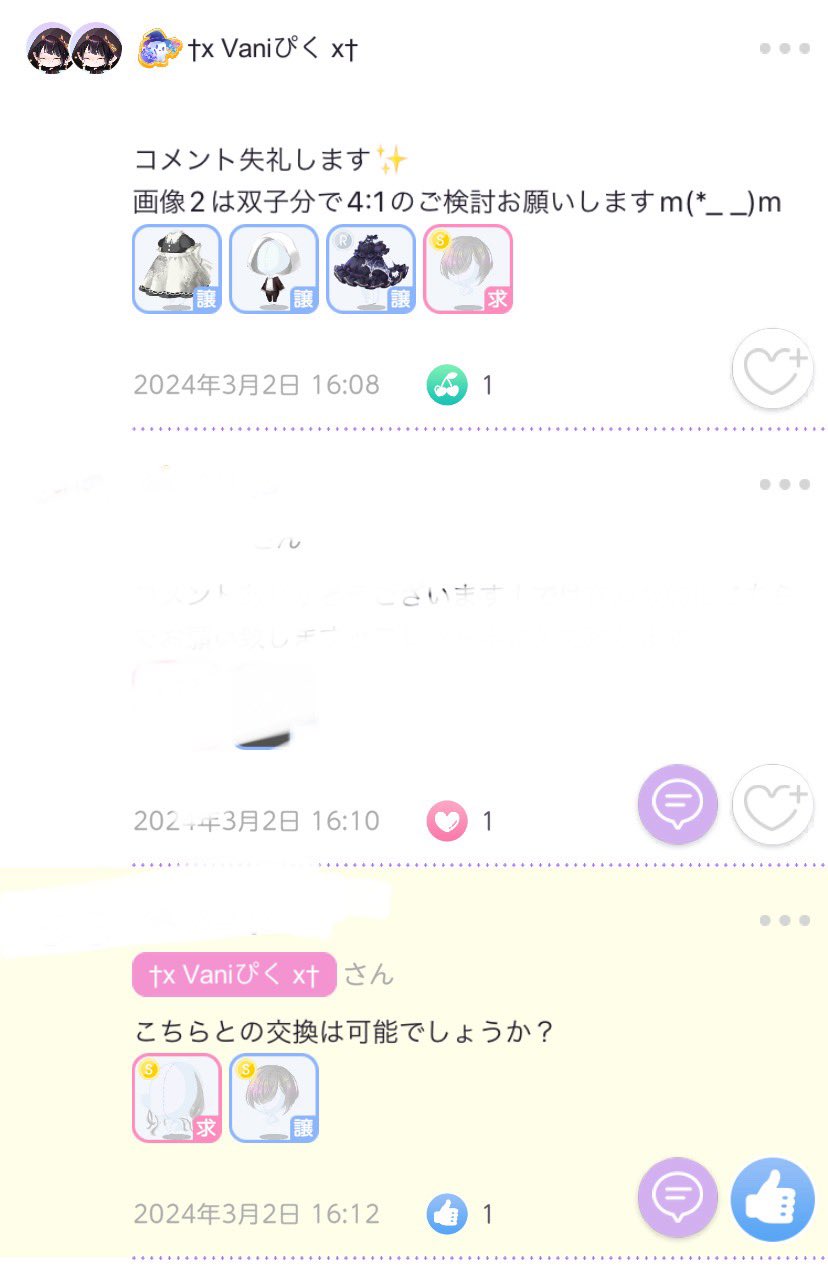The height and width of the screenshot is (1273, 828).
Task: View the white hooded outfit item
Action: tap(274, 269)
